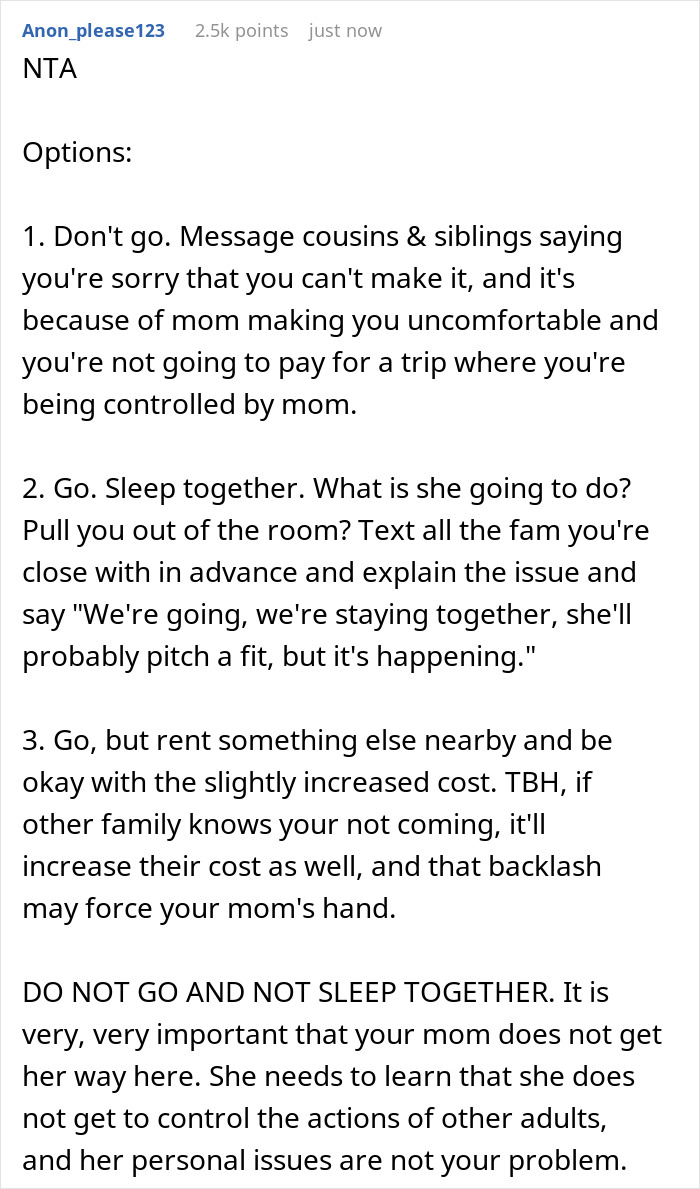Open the Anon_please123 user profile

tap(93, 31)
